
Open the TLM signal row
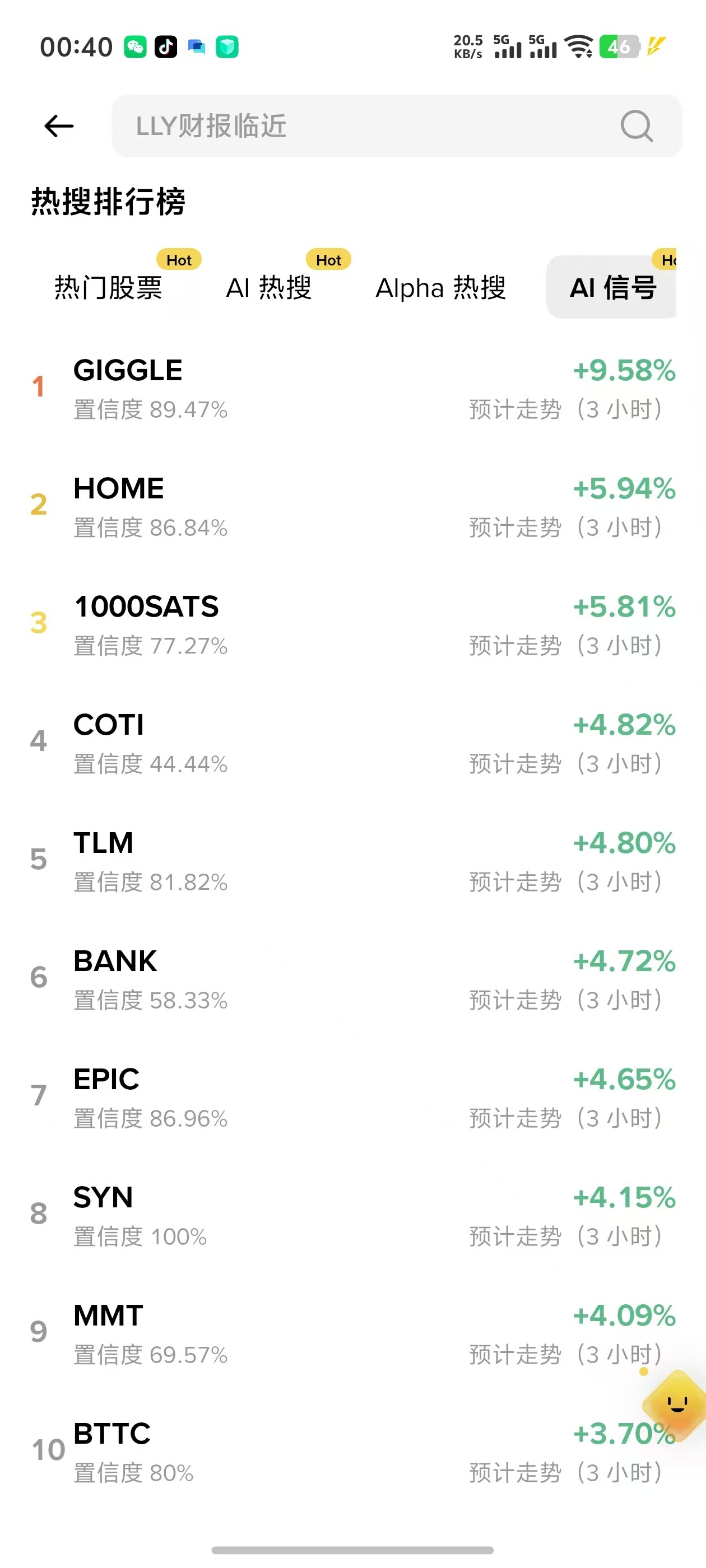click(352, 861)
